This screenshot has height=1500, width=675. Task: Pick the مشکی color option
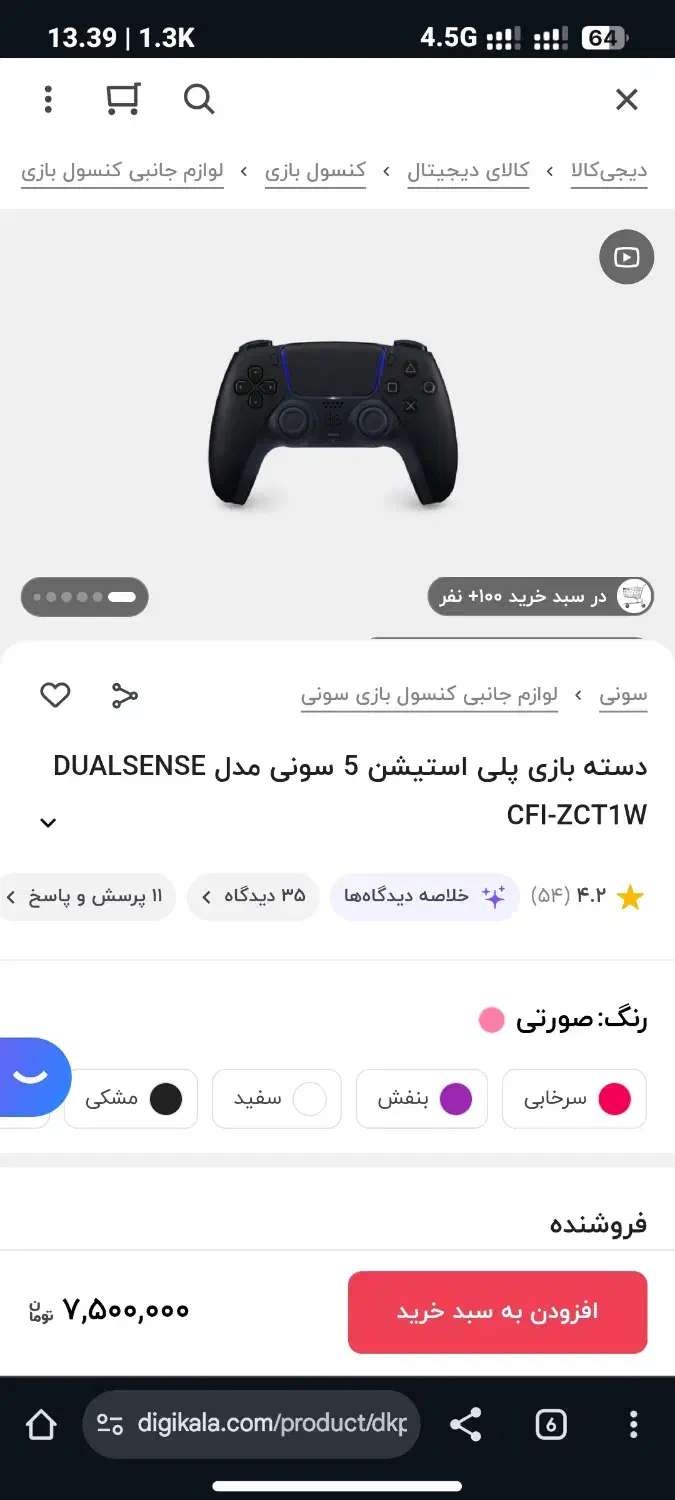(x=131, y=1099)
